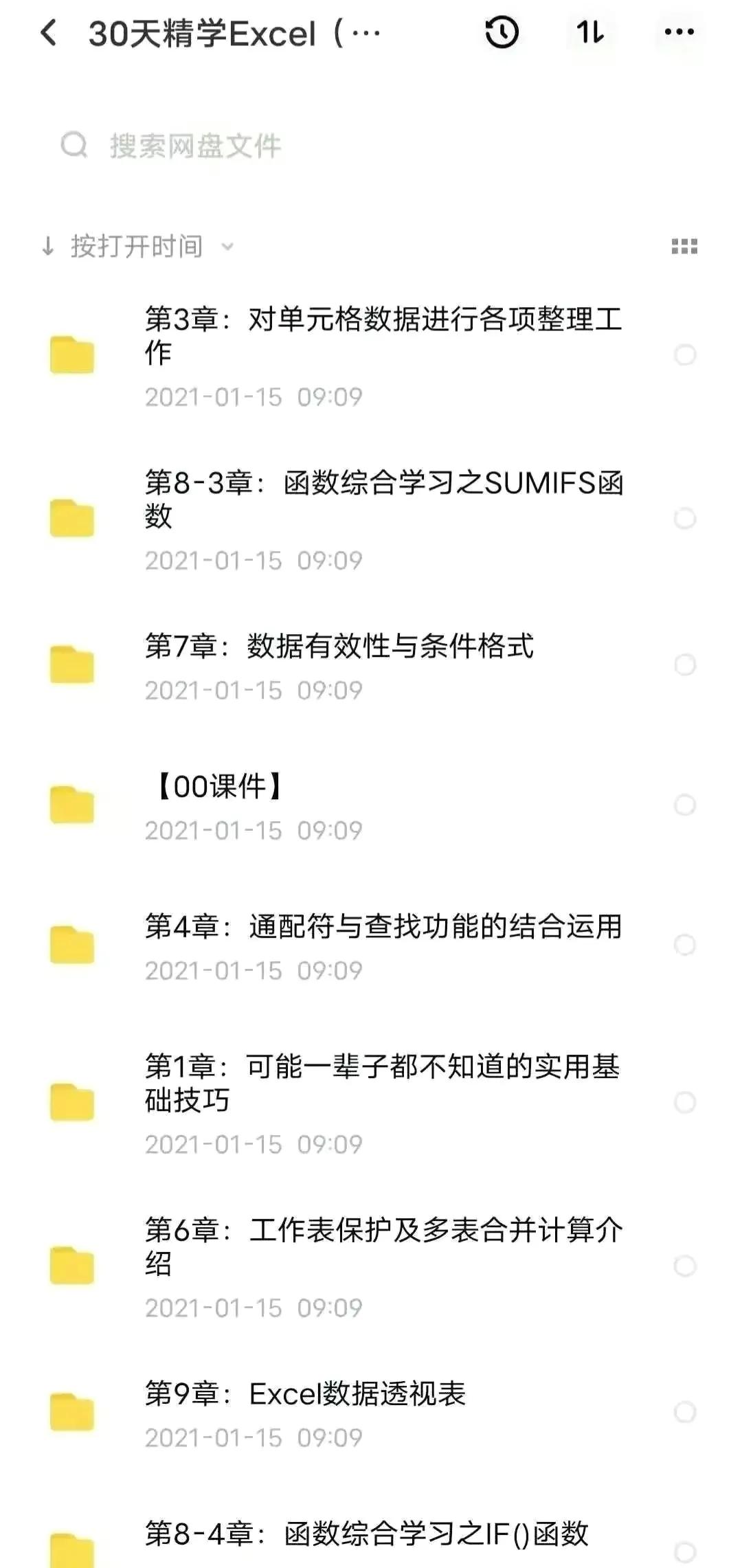Open the three-dot overflow menu

(x=679, y=33)
